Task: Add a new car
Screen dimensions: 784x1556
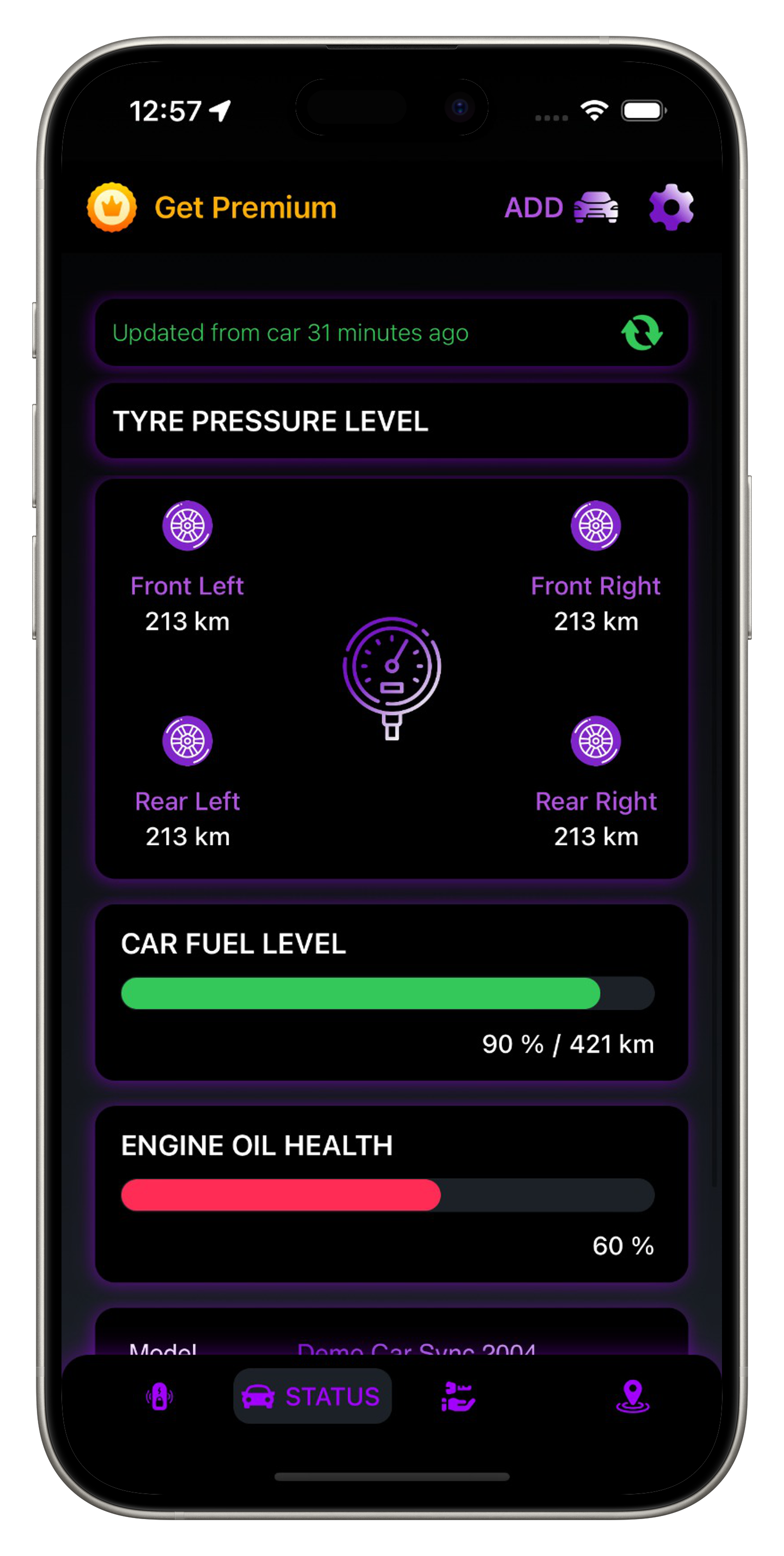Action: (561, 207)
